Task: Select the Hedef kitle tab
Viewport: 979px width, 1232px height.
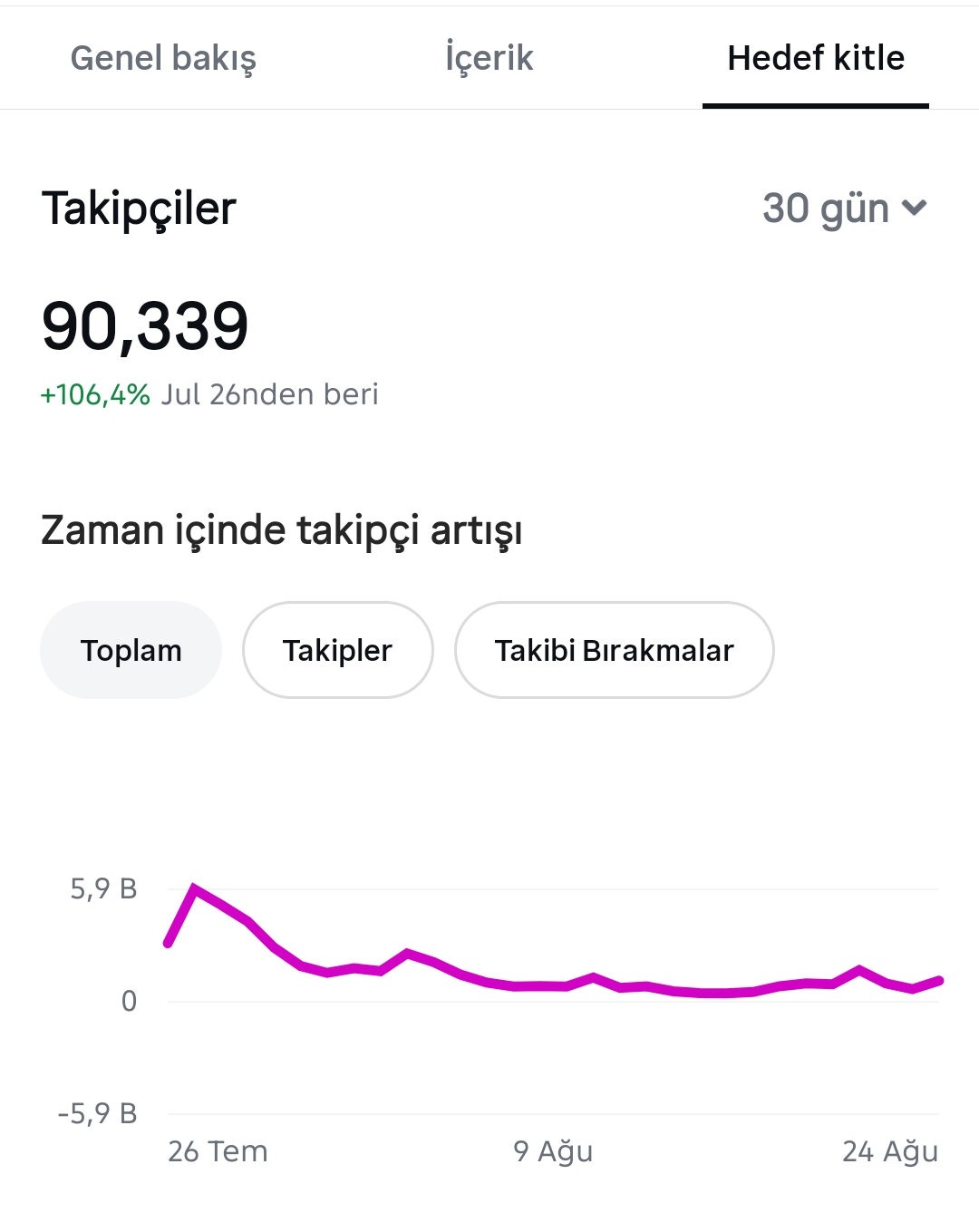Action: coord(816,58)
